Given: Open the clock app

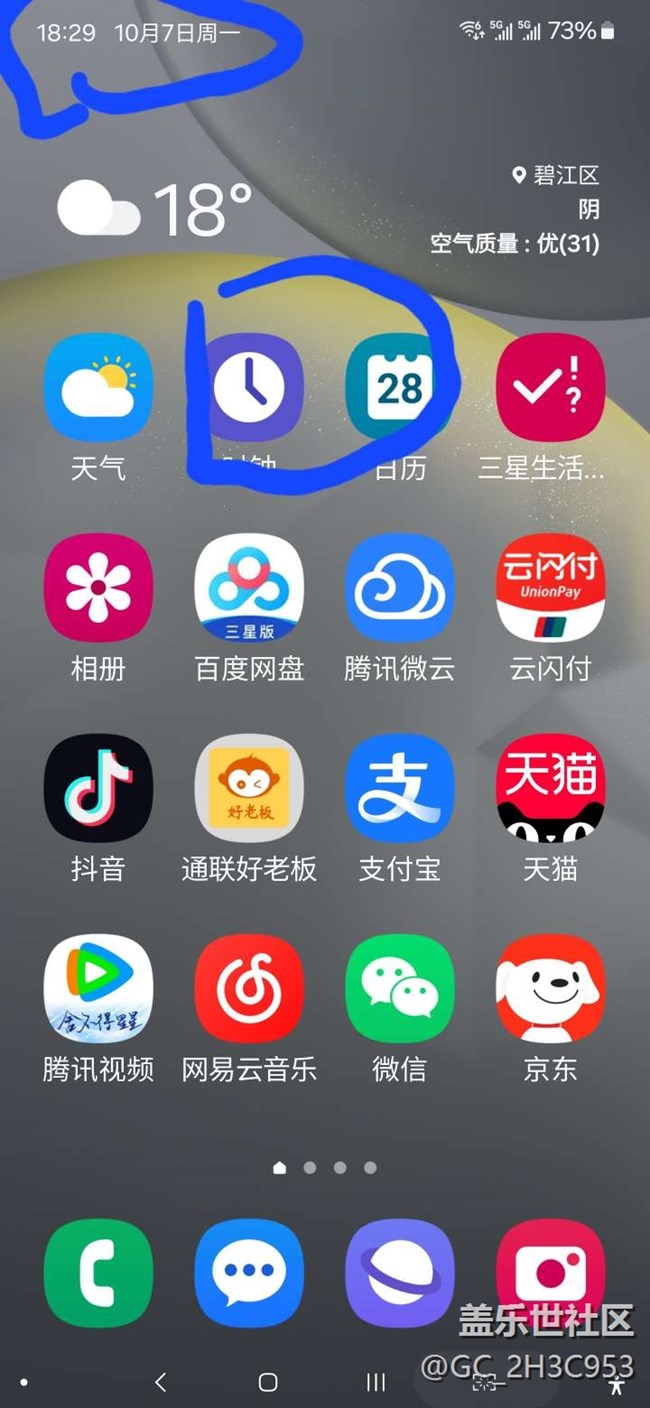Looking at the screenshot, I should (x=249, y=388).
